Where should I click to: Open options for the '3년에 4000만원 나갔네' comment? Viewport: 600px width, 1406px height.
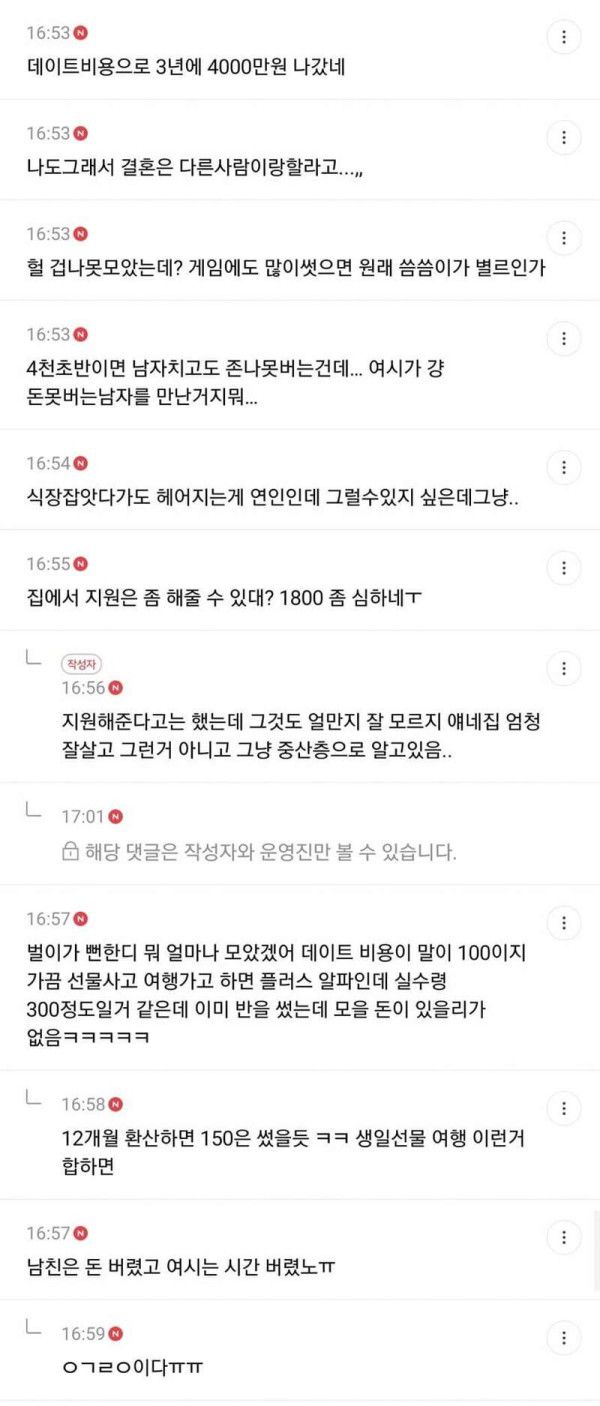click(x=564, y=37)
